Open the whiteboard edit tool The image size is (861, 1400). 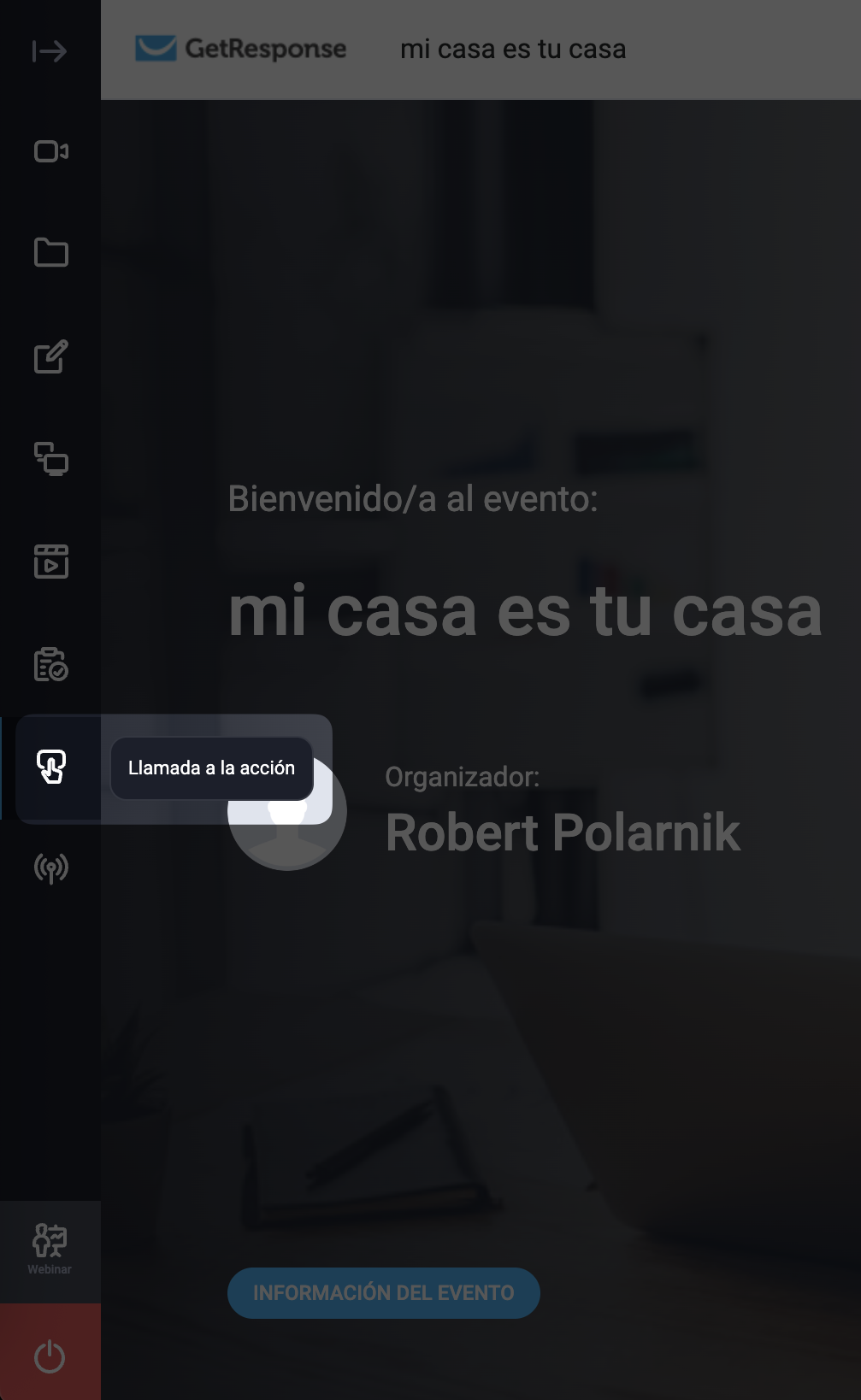(x=50, y=356)
